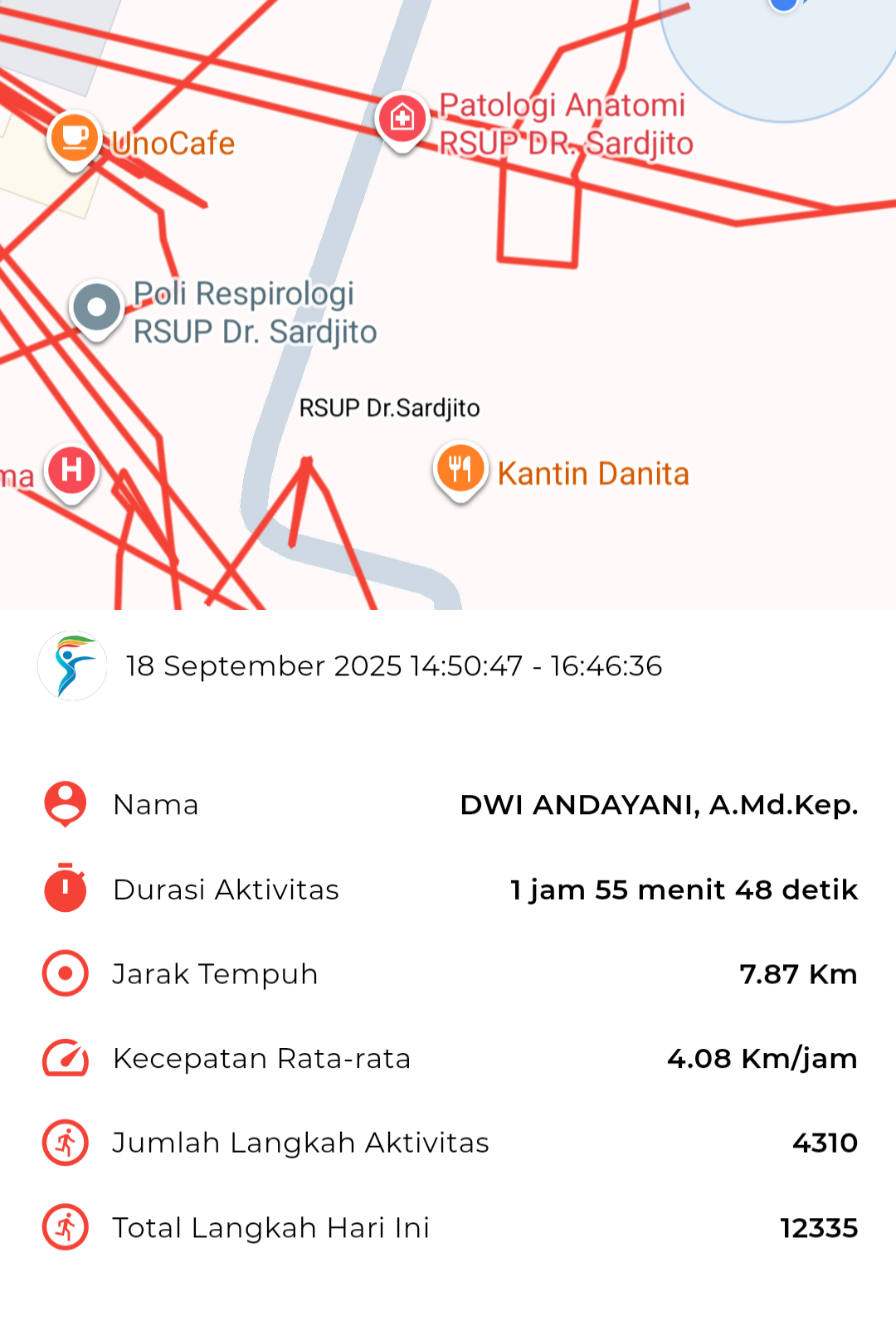The height and width of the screenshot is (1321, 896).
Task: Open the Patologi Anatomi RSUP DR. Sardjito pin
Action: click(402, 119)
